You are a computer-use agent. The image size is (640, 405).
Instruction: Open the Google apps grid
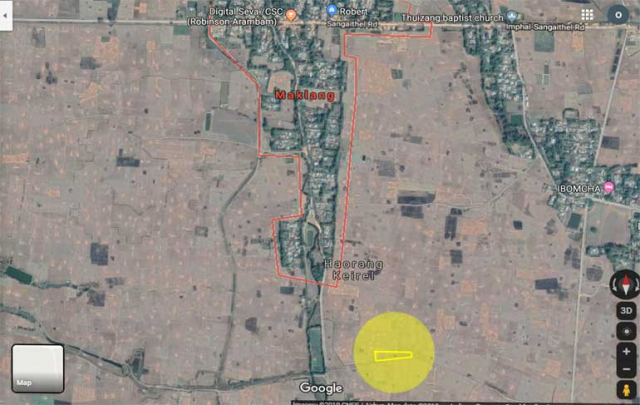click(587, 15)
